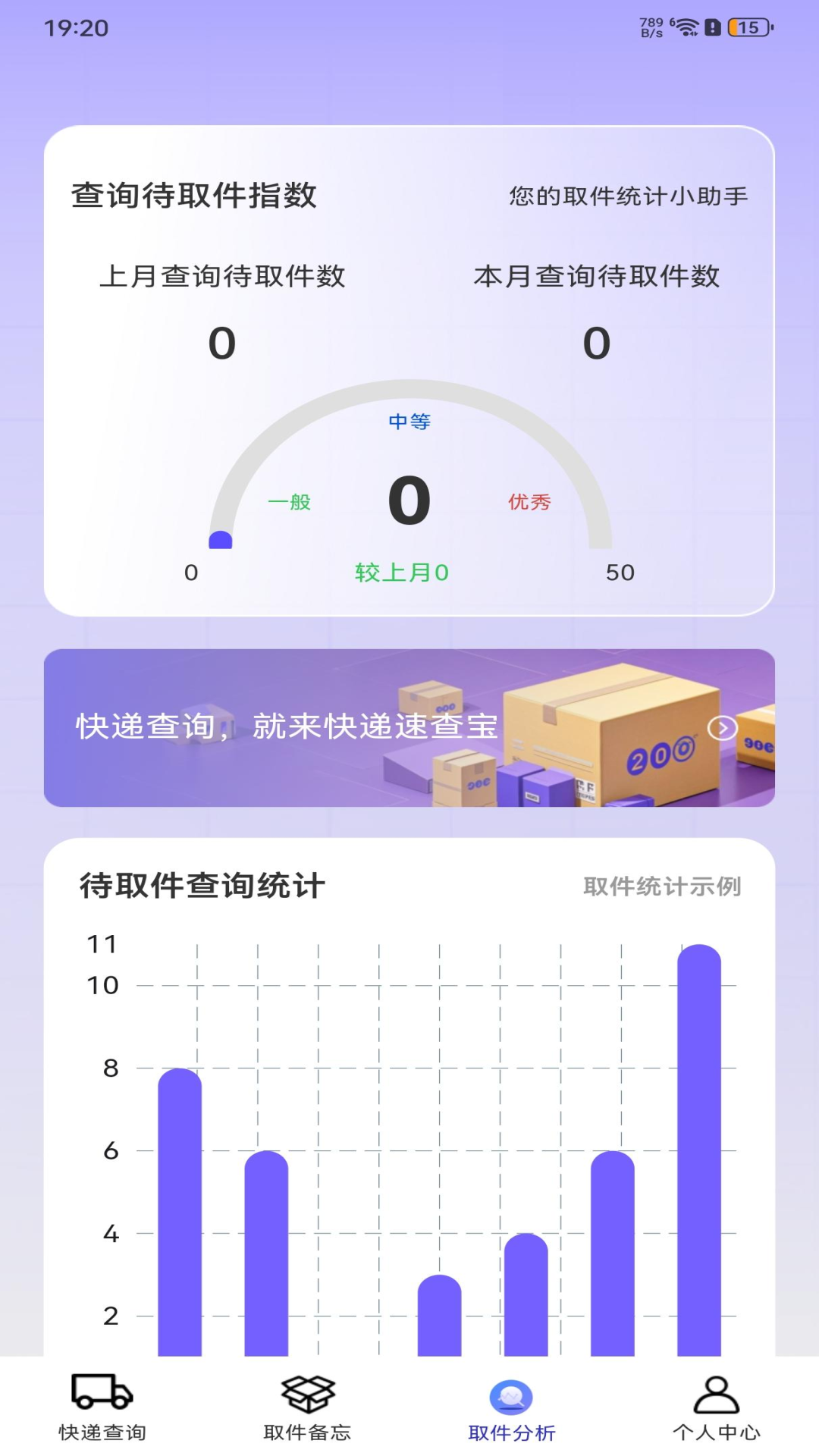Tap the gauge needle indicator
Viewport: 819px width, 1456px height.
[220, 538]
